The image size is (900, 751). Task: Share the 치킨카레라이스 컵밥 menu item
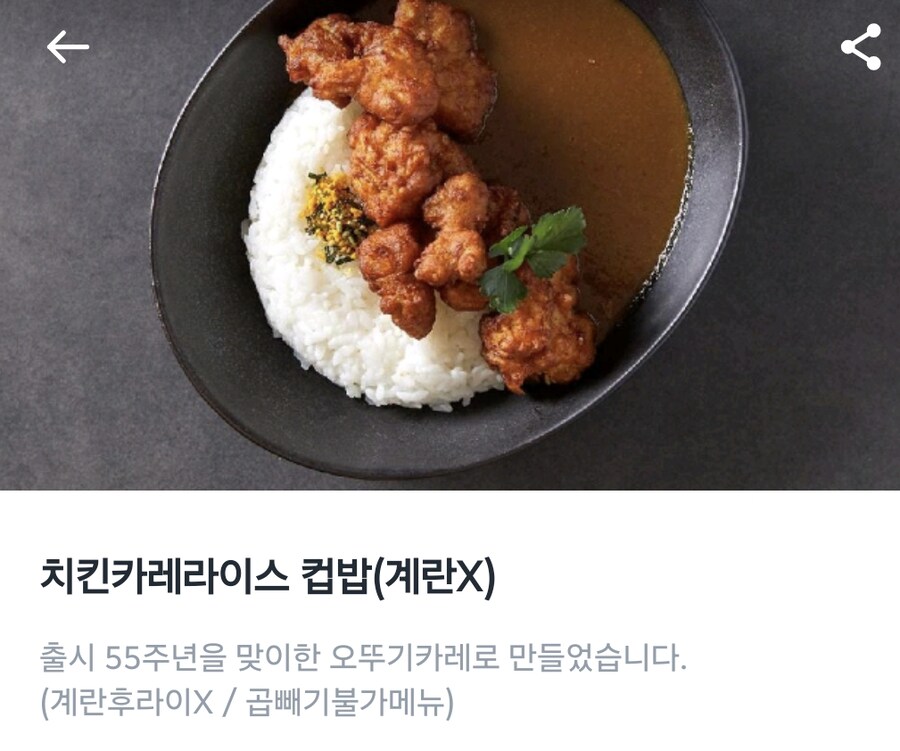point(860,47)
